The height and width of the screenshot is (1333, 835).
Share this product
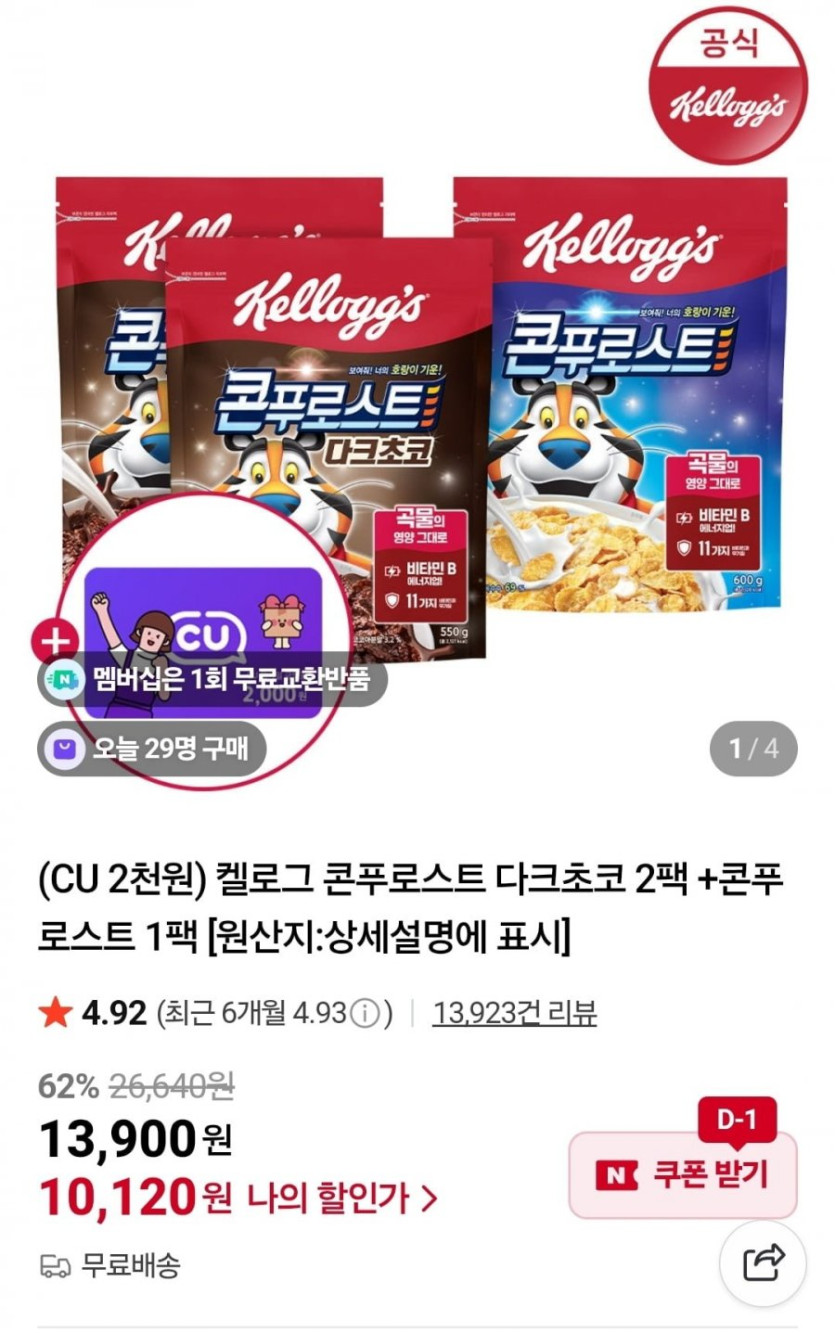[763, 1263]
